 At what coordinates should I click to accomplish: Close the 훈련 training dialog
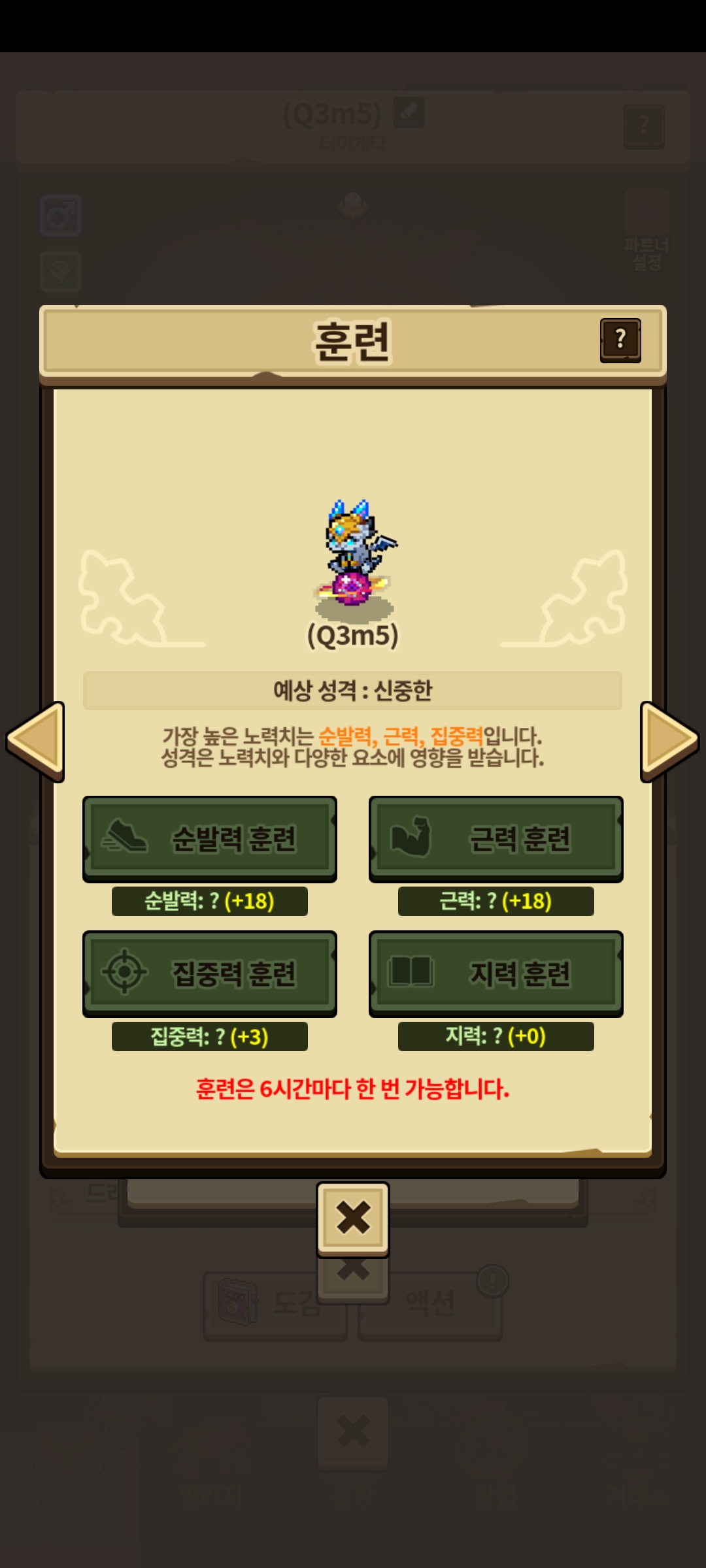point(353,1218)
